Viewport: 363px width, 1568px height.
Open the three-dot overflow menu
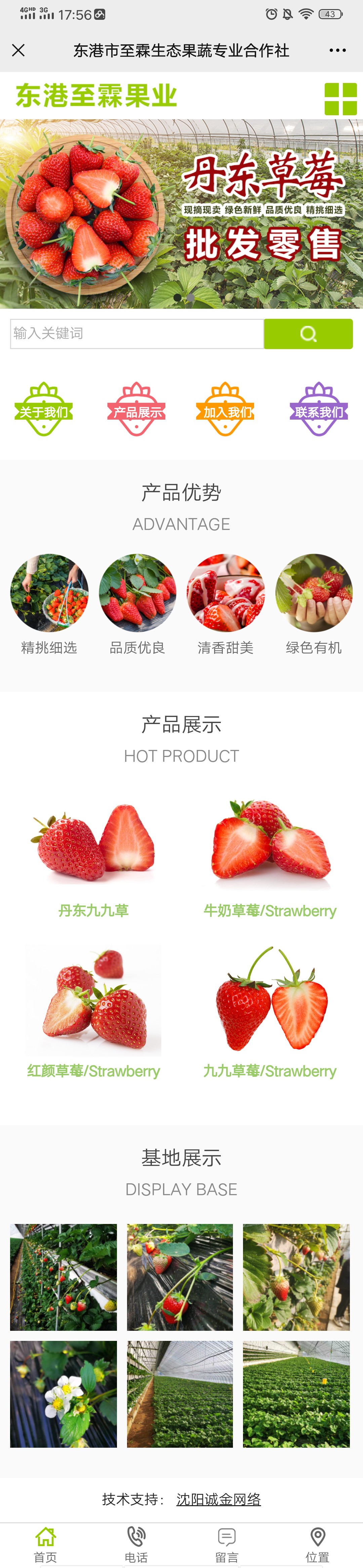coord(337,50)
